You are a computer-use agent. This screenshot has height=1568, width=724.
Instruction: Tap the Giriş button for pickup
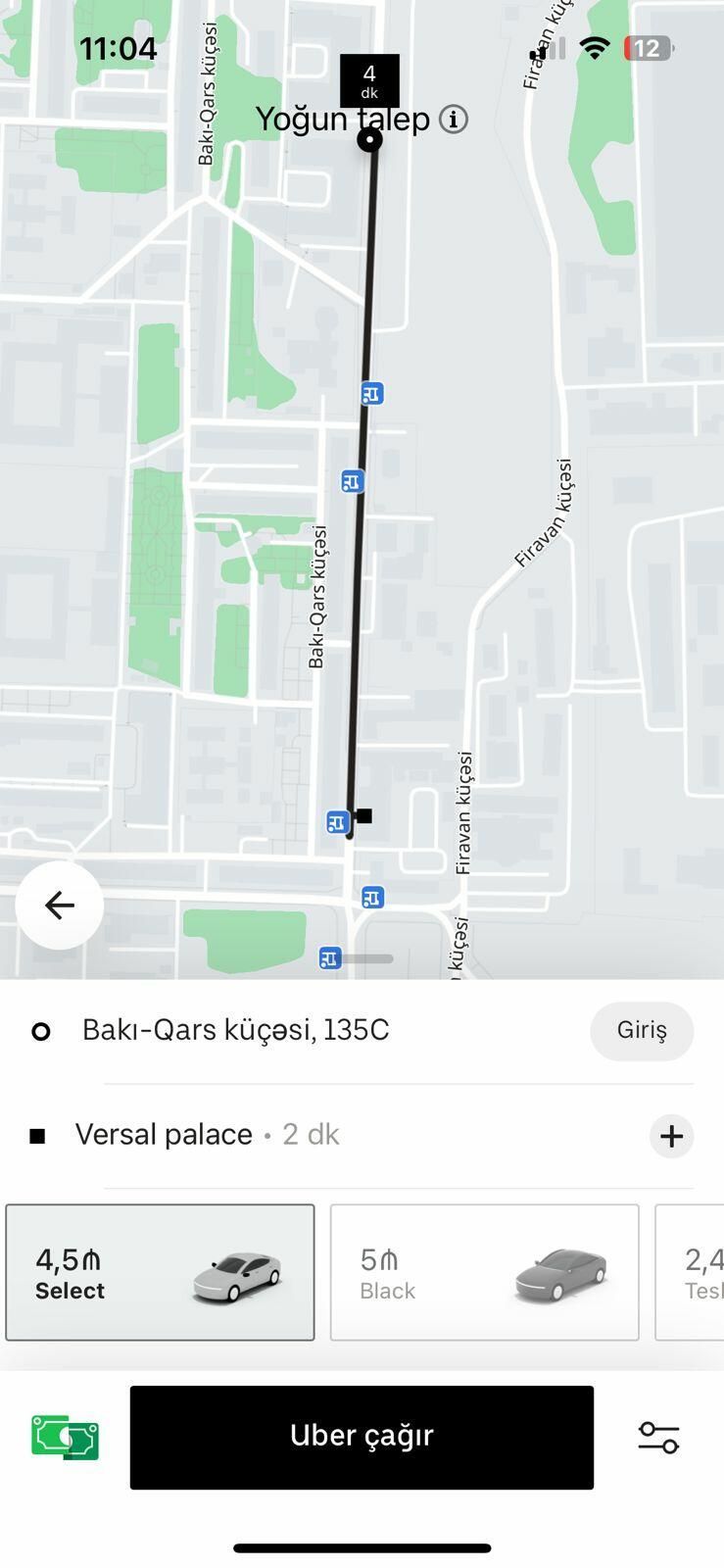pos(642,1030)
